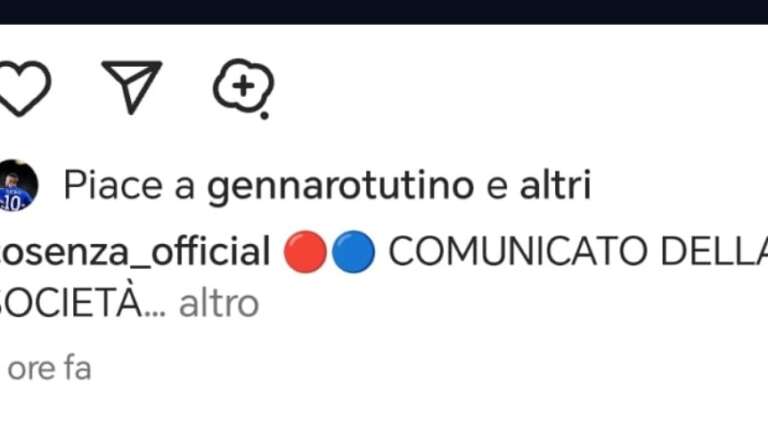Share the post via paper plane icon
768x432 pixels.
pyautogui.click(x=131, y=87)
